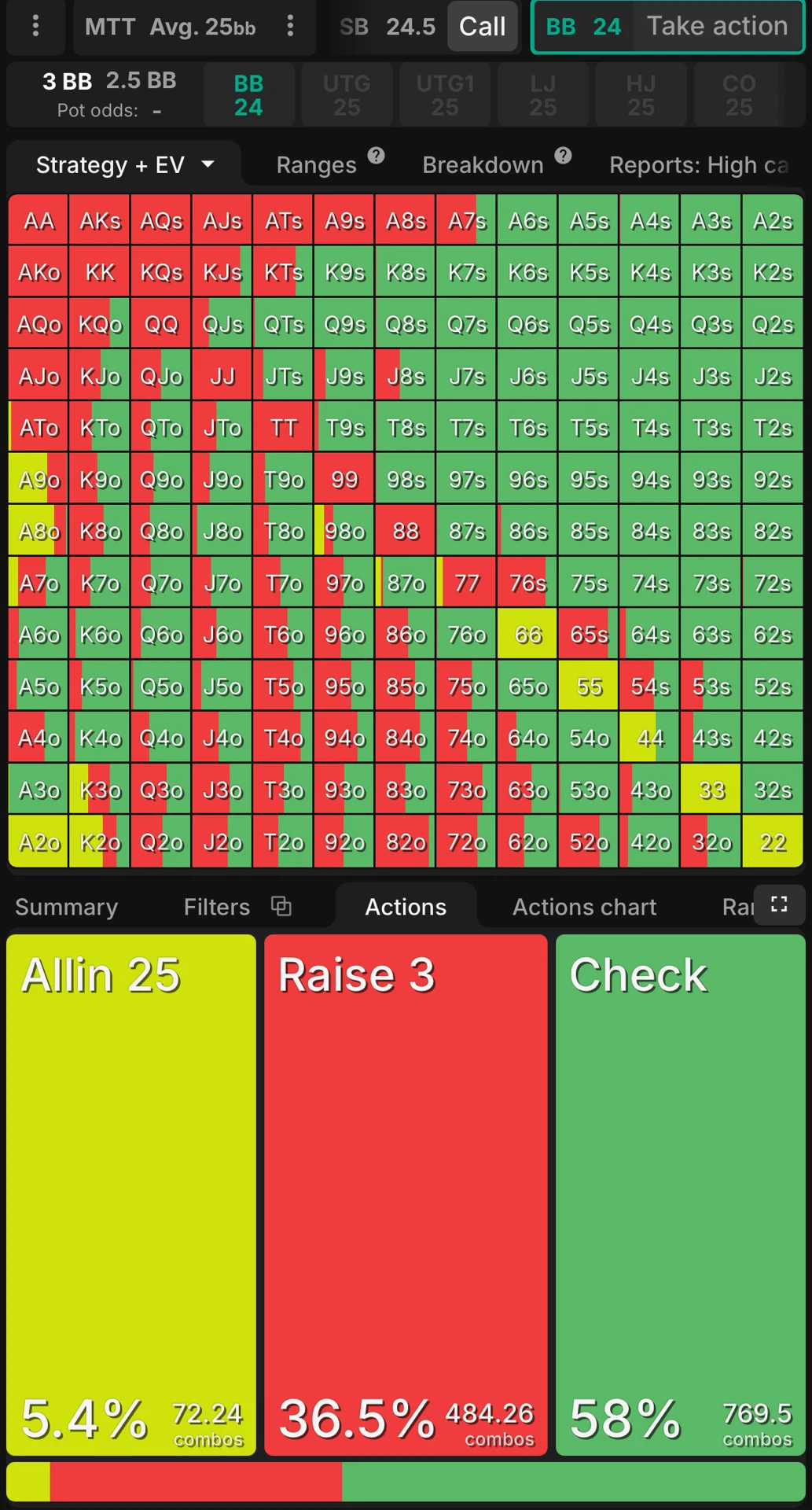
Task: Expand panel to fullscreen
Action: click(778, 904)
